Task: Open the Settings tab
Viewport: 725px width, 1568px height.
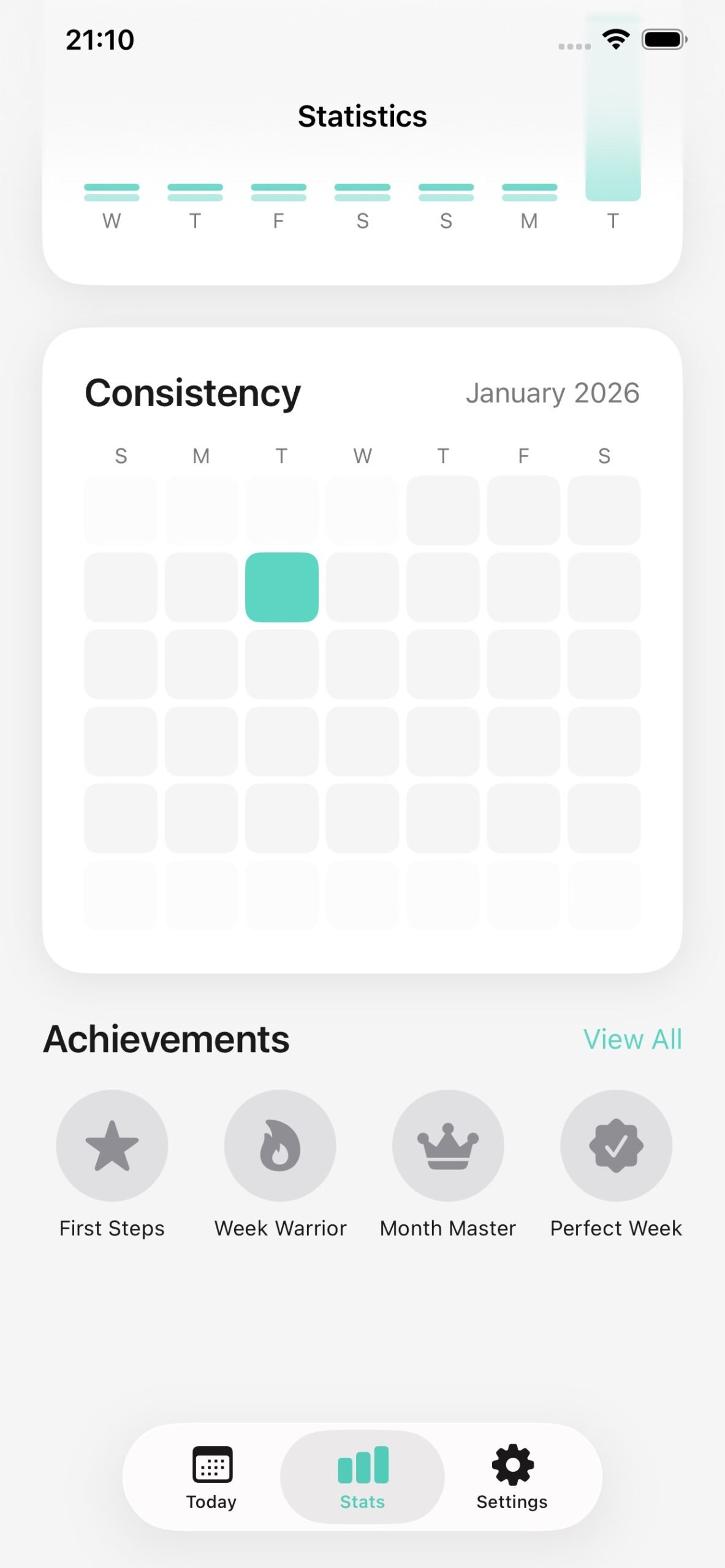Action: pyautogui.click(x=512, y=1477)
